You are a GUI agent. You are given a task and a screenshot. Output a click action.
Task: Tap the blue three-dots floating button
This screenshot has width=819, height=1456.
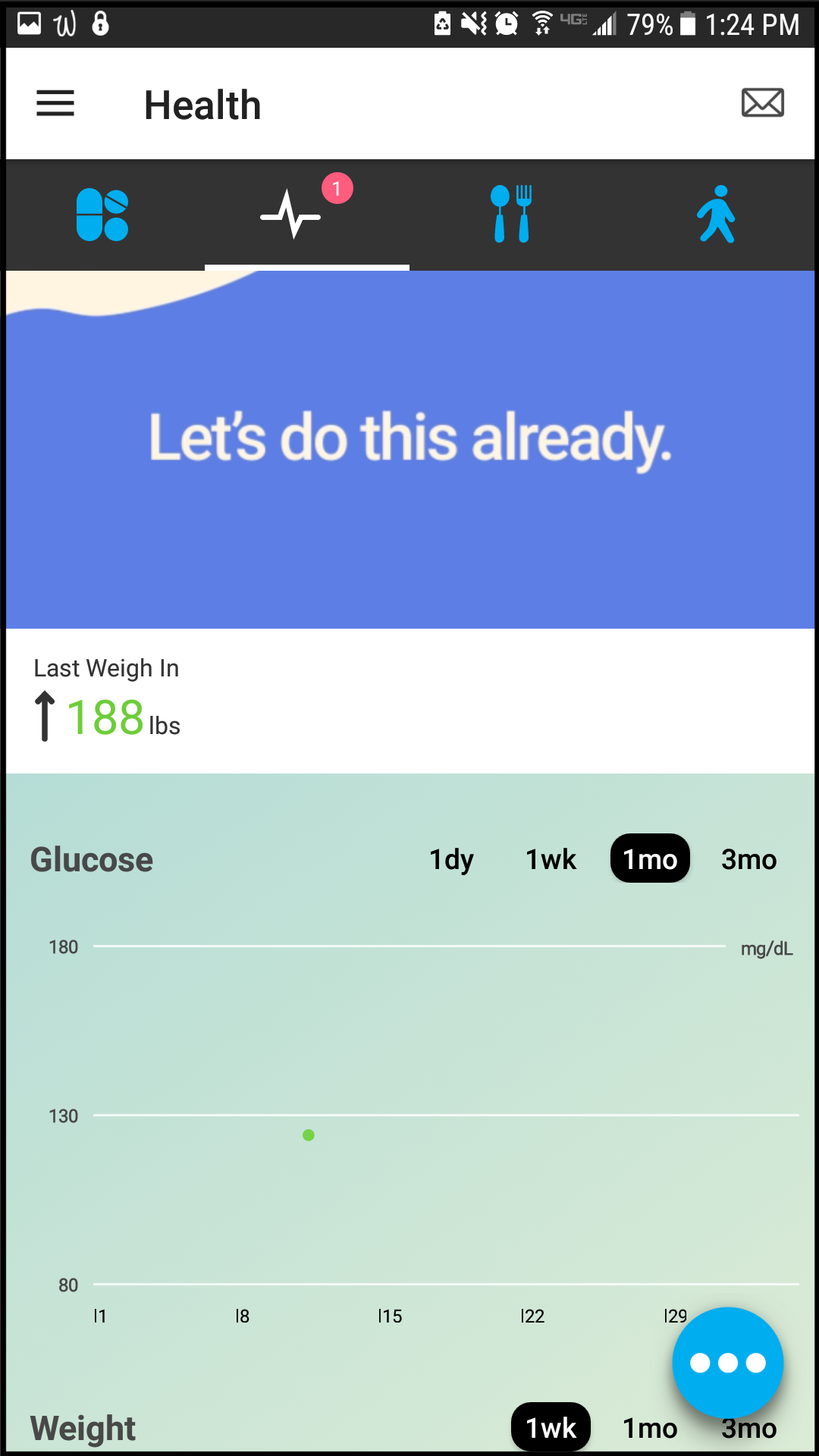(x=727, y=1362)
